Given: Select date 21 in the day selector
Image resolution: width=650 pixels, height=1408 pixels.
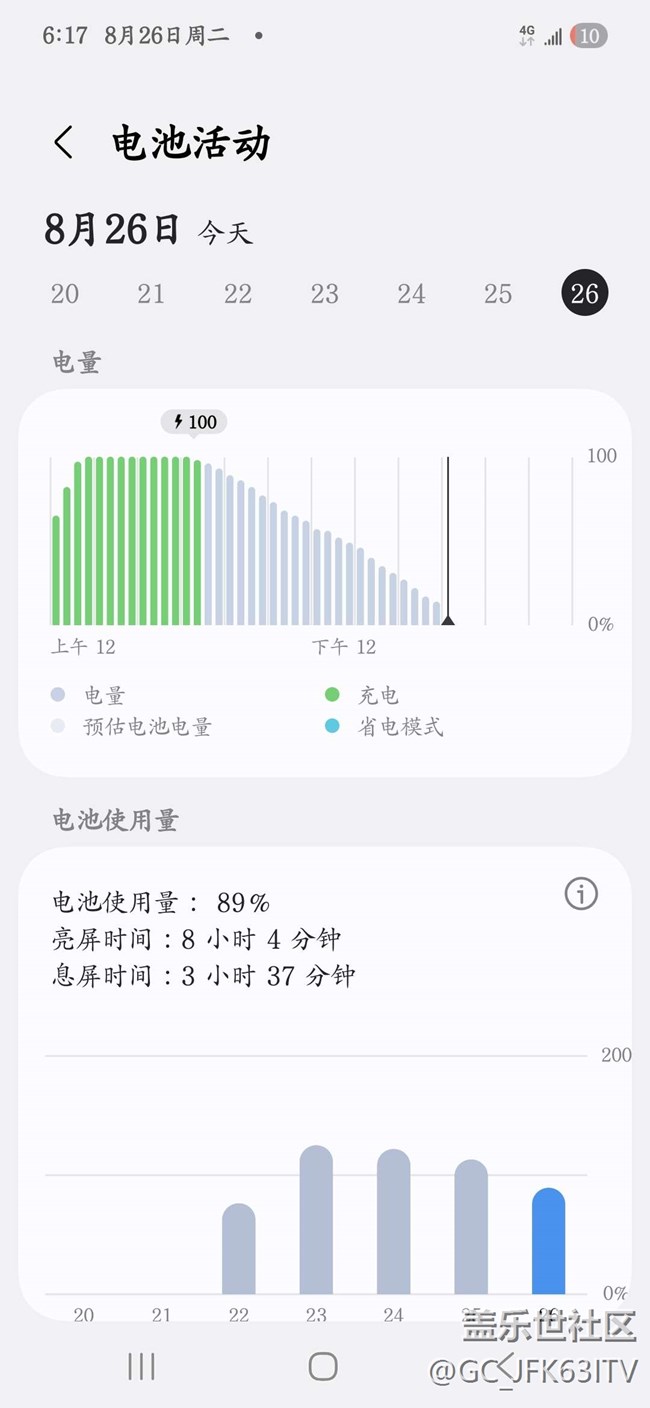Looking at the screenshot, I should coord(151,294).
